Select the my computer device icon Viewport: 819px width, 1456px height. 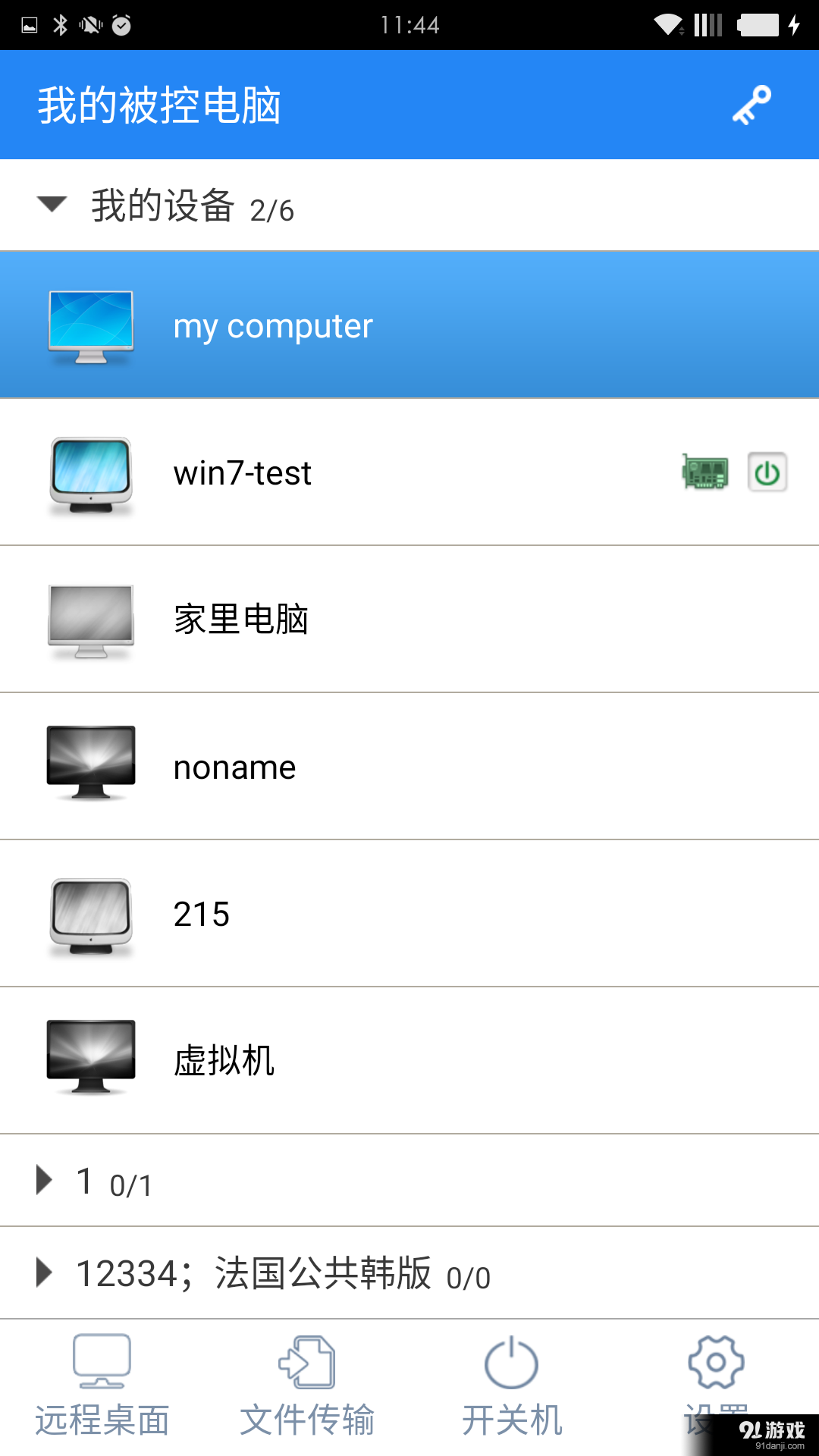tap(91, 323)
